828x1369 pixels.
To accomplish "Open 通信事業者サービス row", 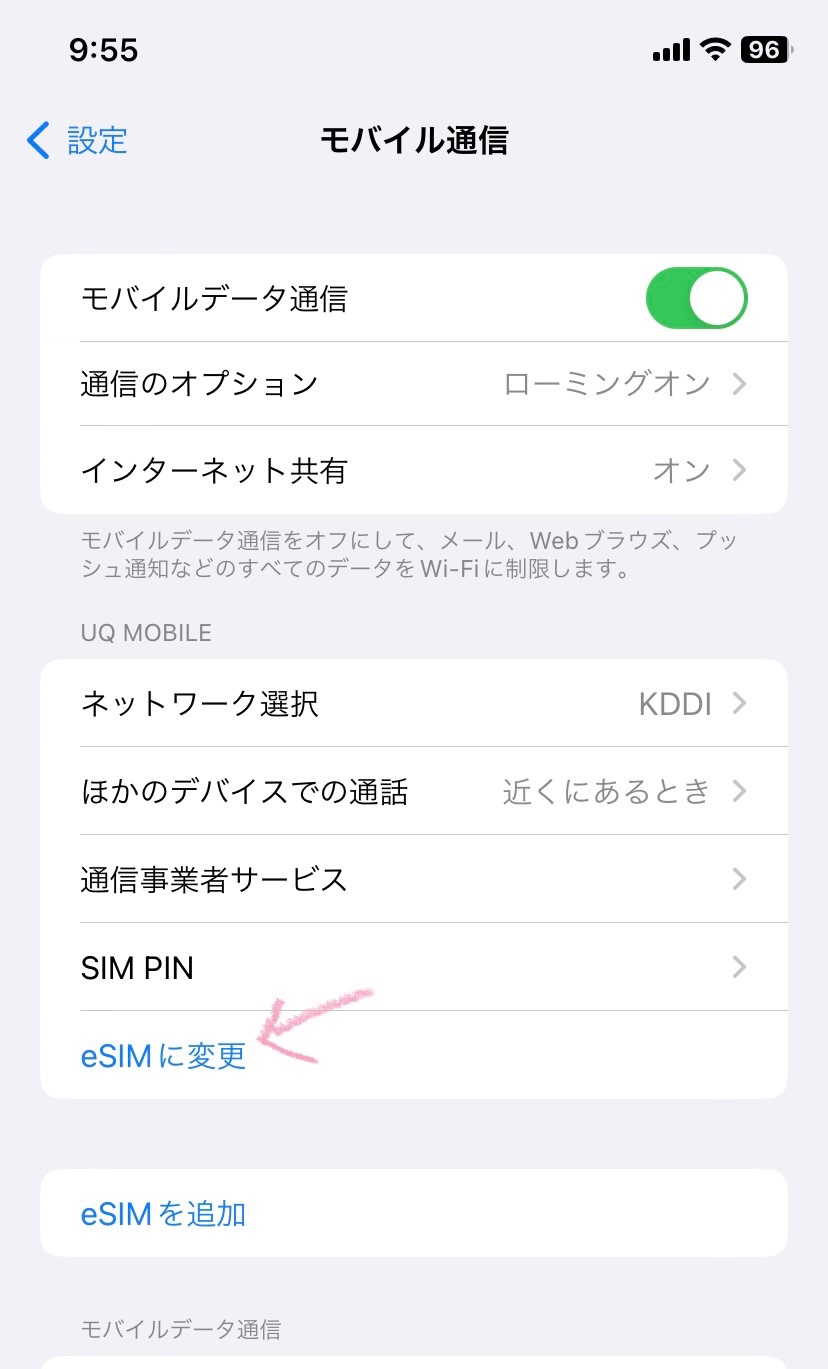I will (x=414, y=880).
